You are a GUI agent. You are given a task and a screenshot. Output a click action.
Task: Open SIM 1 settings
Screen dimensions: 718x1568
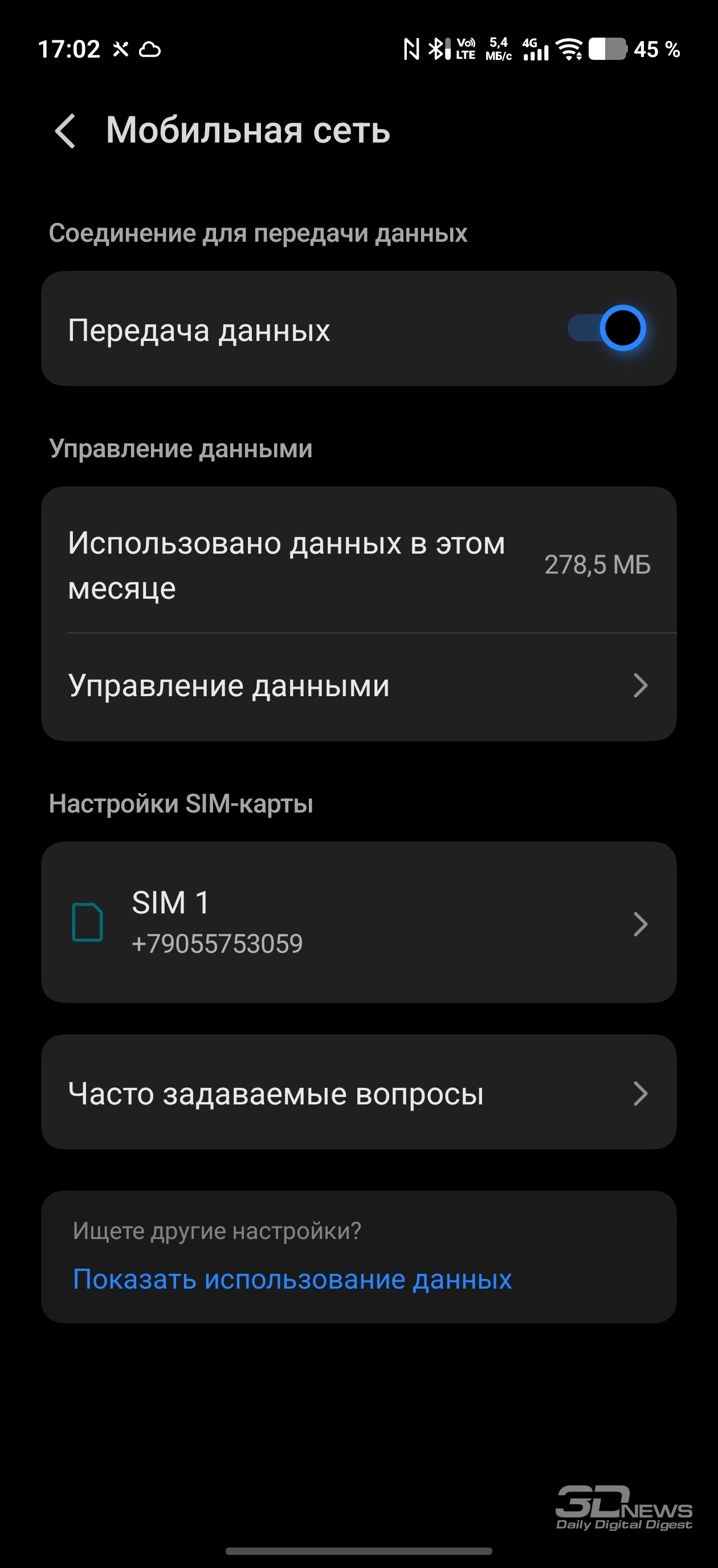pyautogui.click(x=359, y=922)
